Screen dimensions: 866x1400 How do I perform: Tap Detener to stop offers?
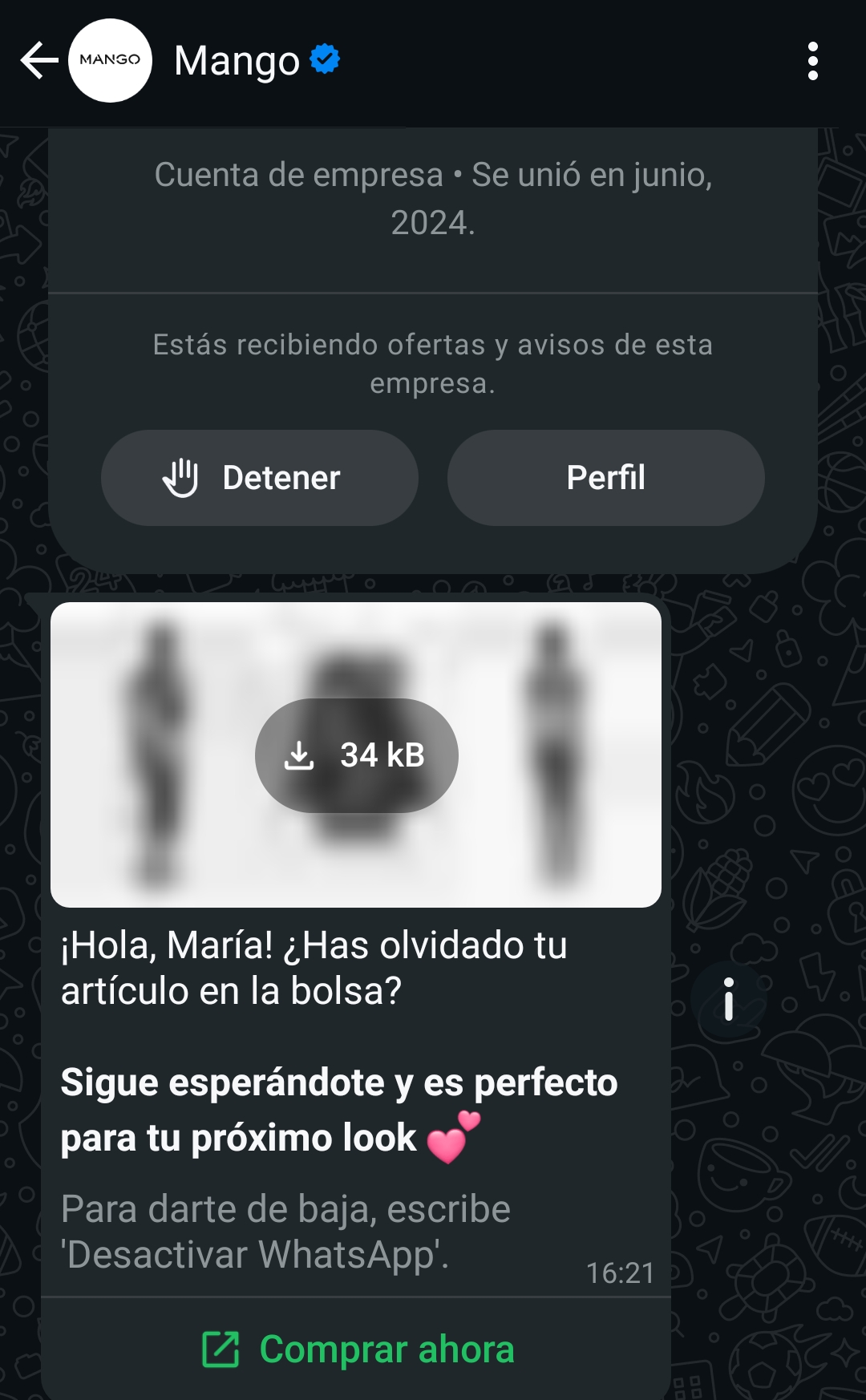pyautogui.click(x=259, y=478)
